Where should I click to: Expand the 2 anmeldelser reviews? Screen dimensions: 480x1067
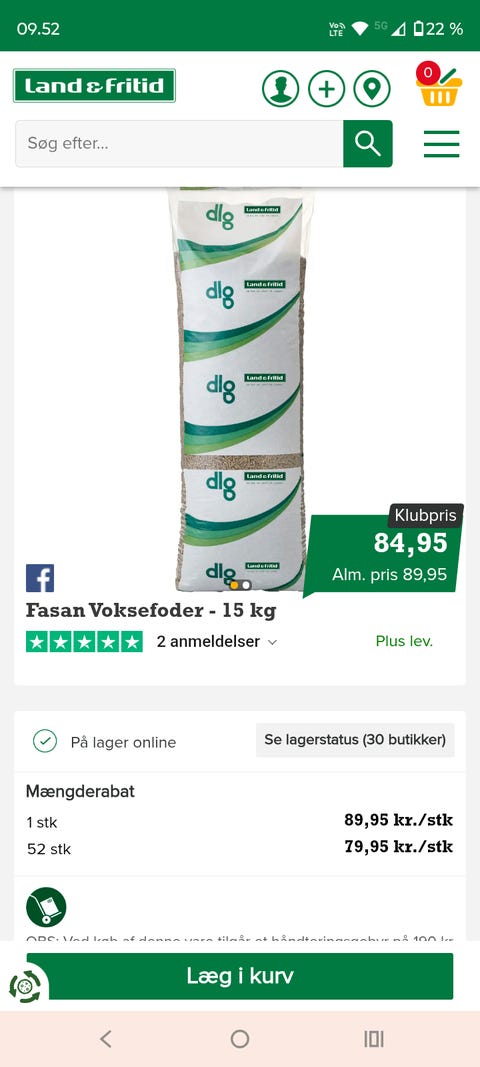[x=217, y=642]
